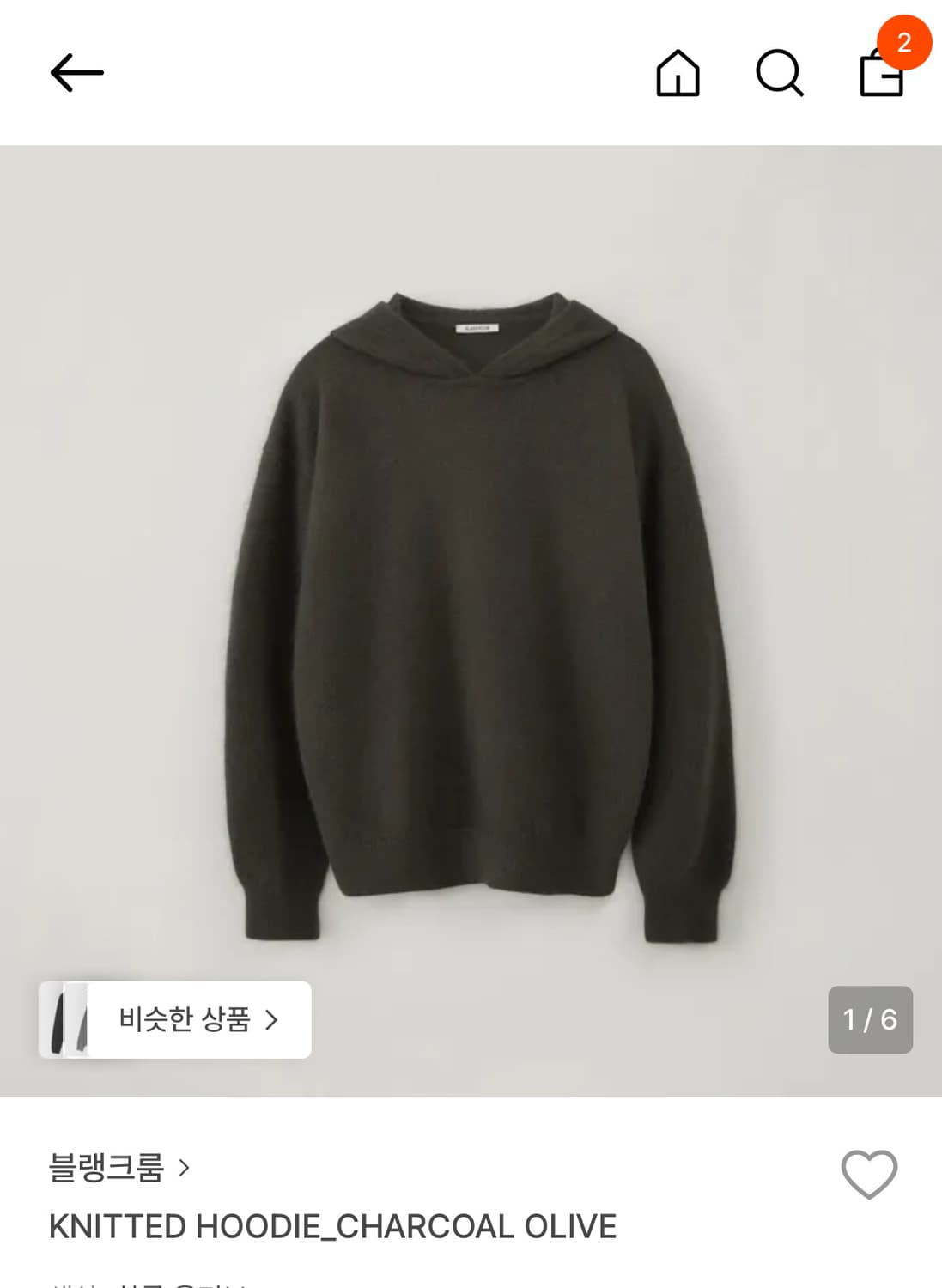Open search using the magnifier icon

point(780,75)
